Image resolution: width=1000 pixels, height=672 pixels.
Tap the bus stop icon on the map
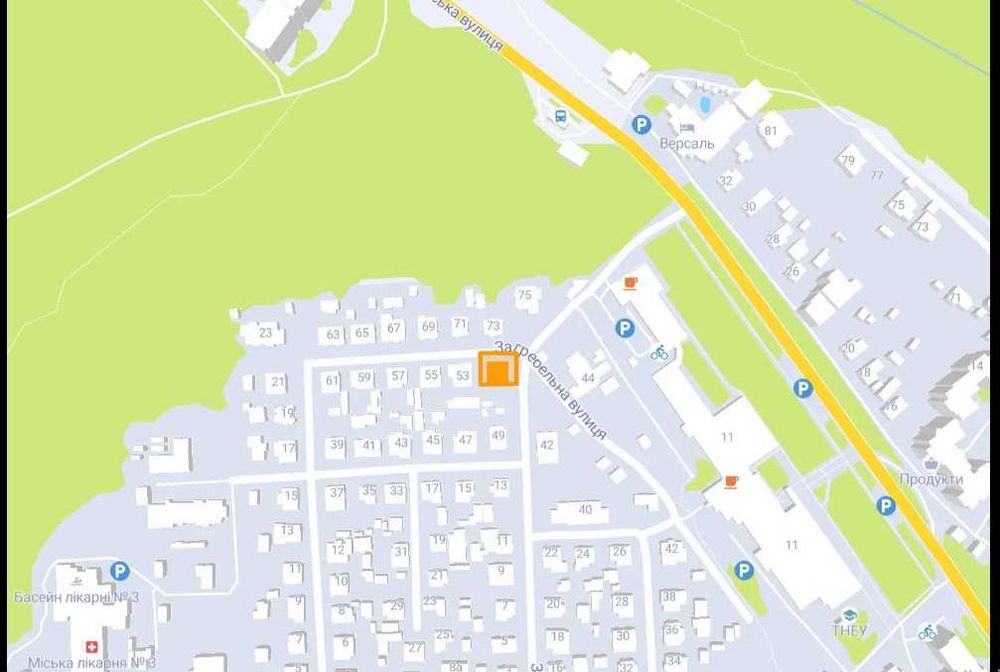tap(560, 117)
